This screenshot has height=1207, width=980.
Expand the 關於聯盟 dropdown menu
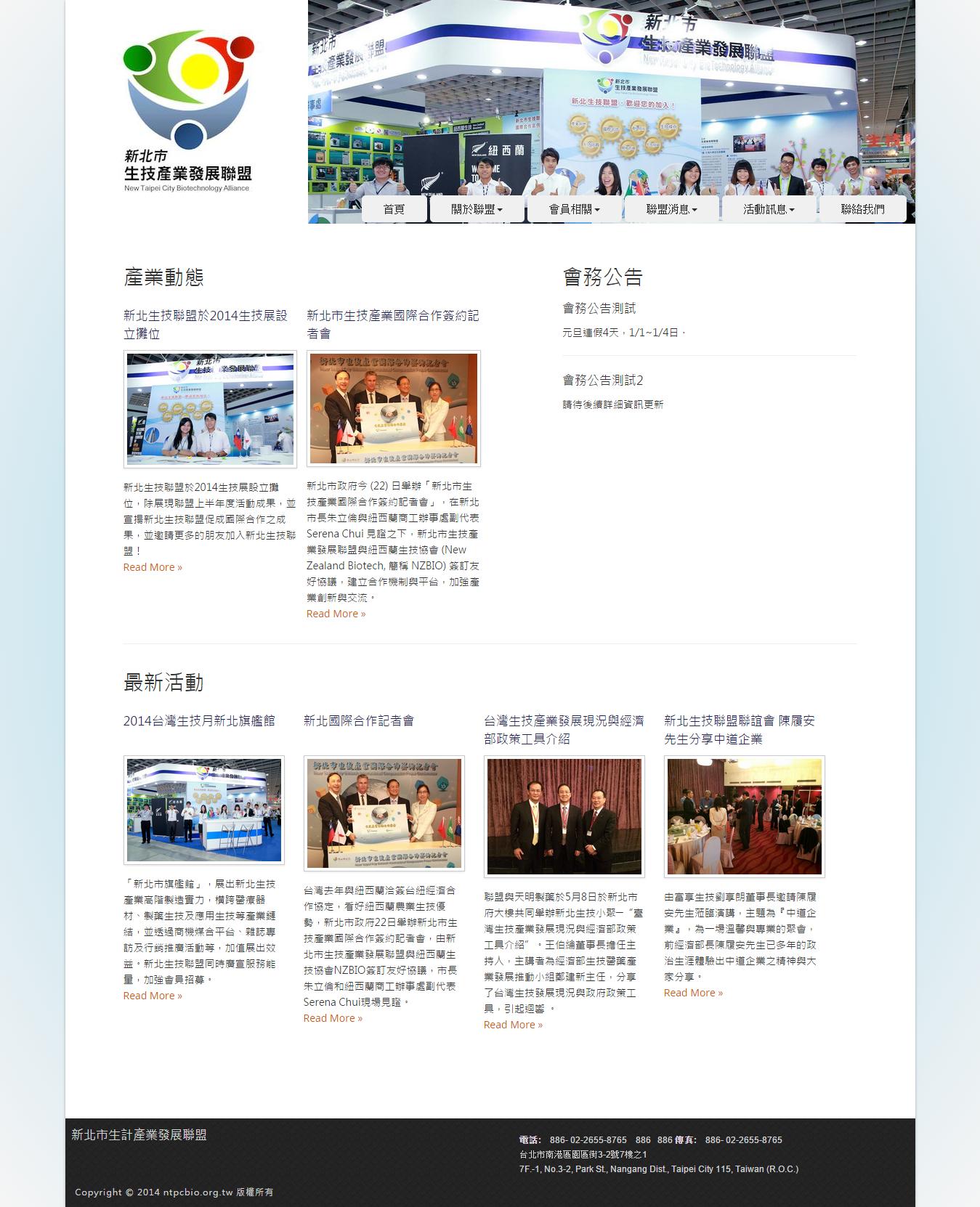tap(477, 209)
